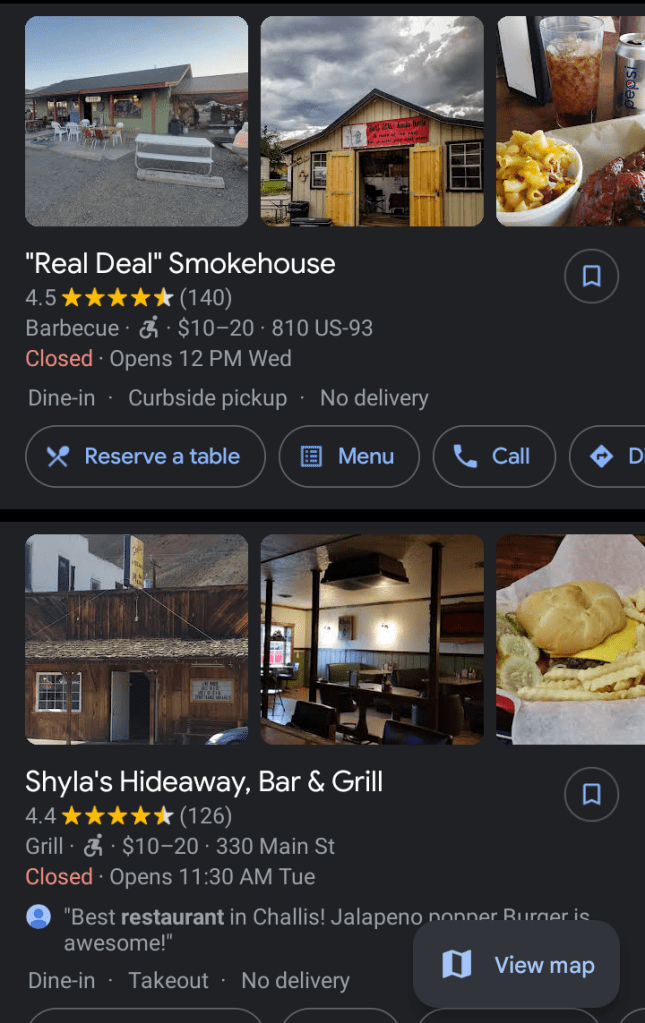The height and width of the screenshot is (1023, 645).
Task: View the wooden storefront photo of Shyla's Hideaway
Action: click(136, 639)
